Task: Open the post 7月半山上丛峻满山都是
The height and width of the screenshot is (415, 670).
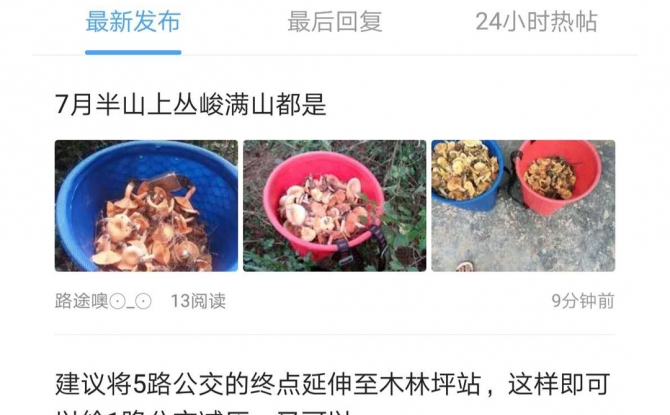Action: (x=191, y=104)
